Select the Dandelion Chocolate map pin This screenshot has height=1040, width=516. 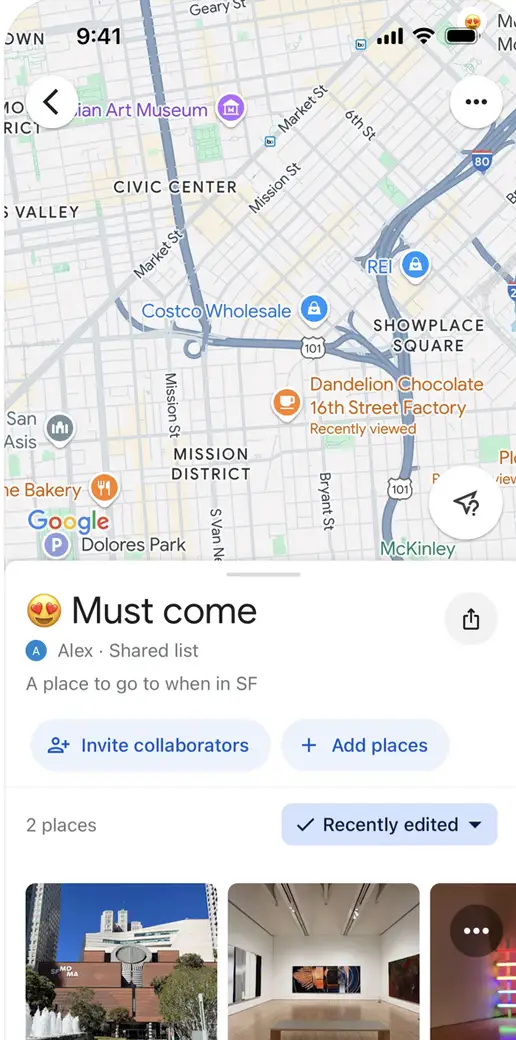[x=287, y=403]
